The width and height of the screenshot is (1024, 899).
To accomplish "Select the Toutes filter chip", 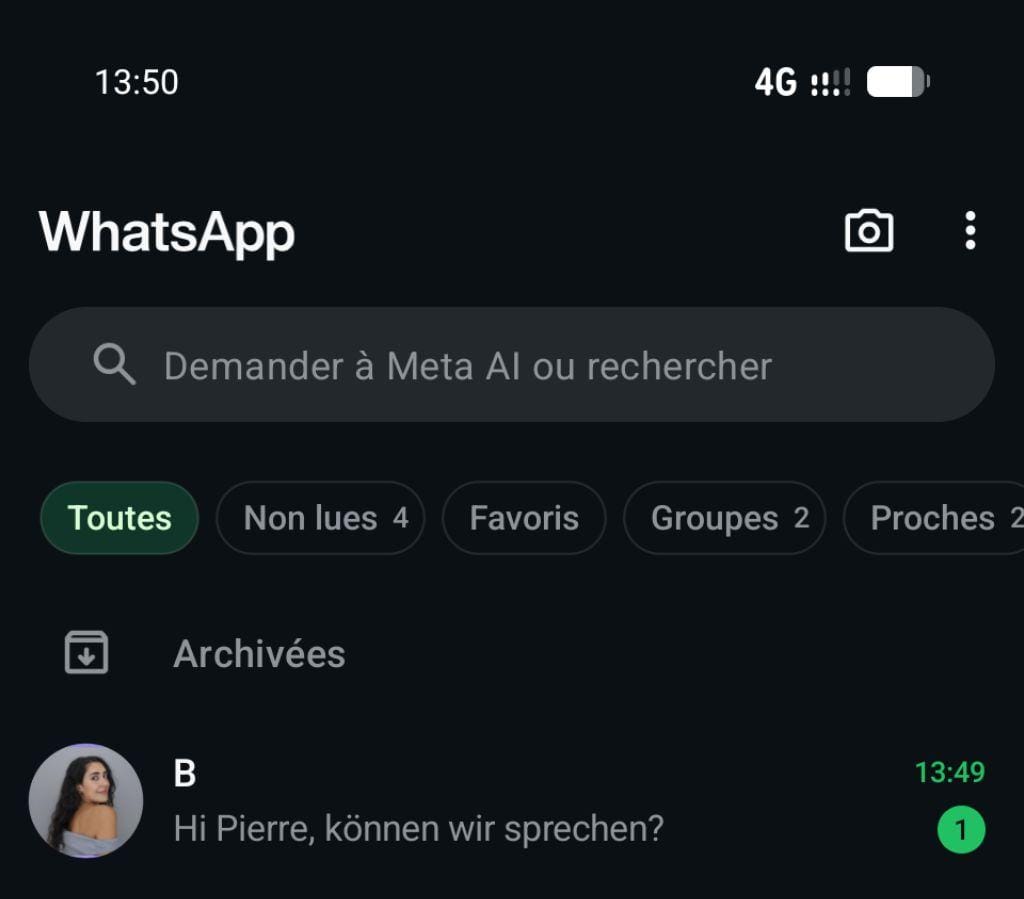I will 120,518.
